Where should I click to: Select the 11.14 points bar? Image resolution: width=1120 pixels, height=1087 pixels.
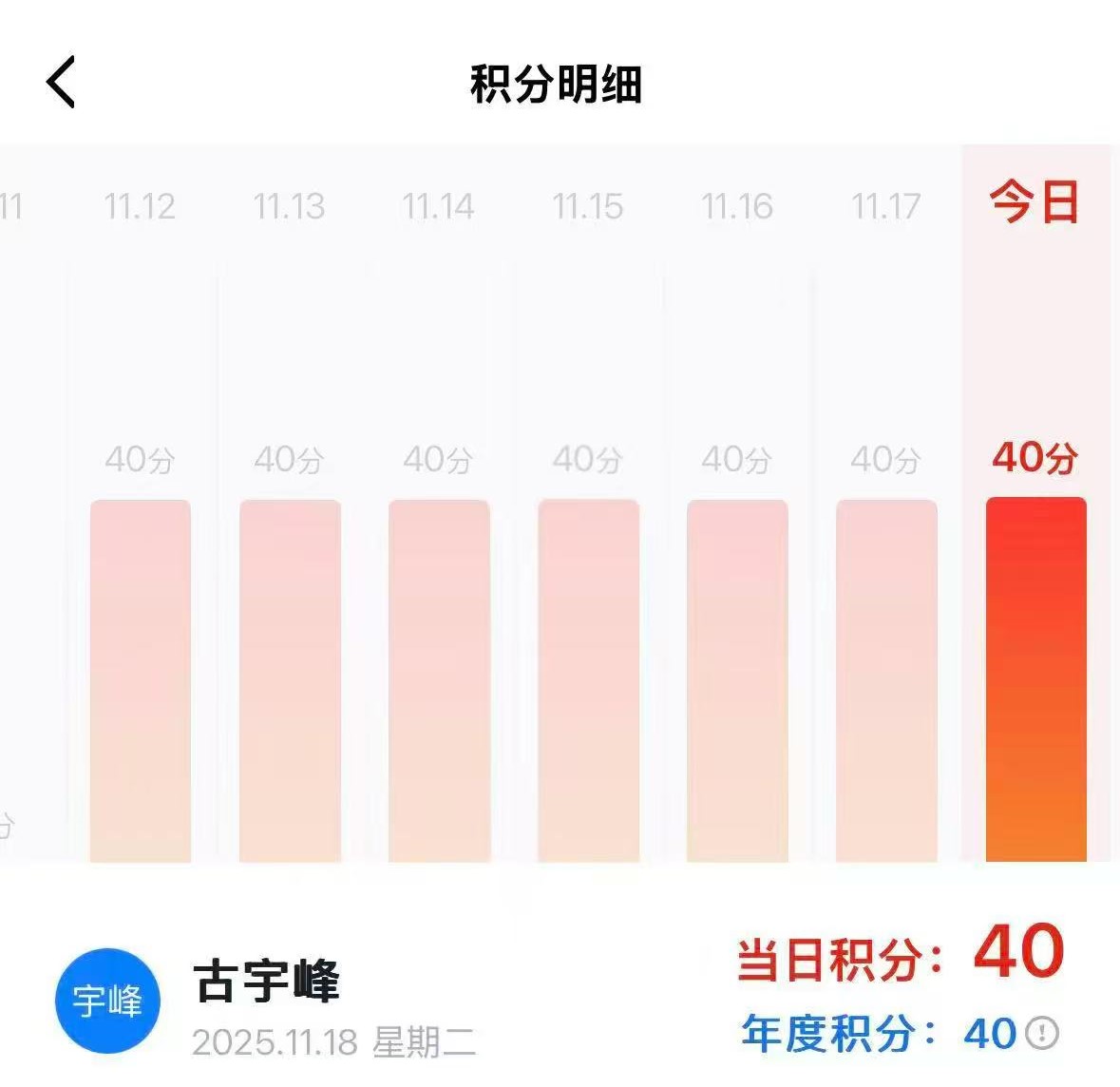coord(439,679)
